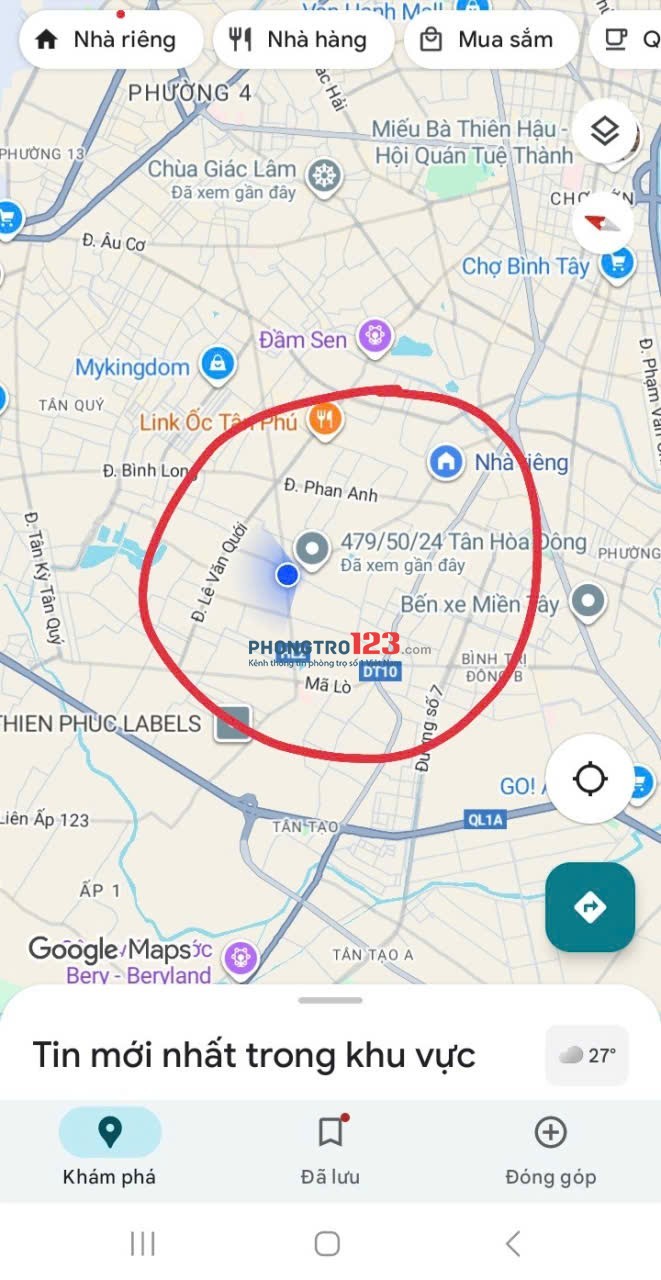The image size is (661, 1280).
Task: Open the Chùa Giác Lâm map pin
Action: (x=324, y=177)
